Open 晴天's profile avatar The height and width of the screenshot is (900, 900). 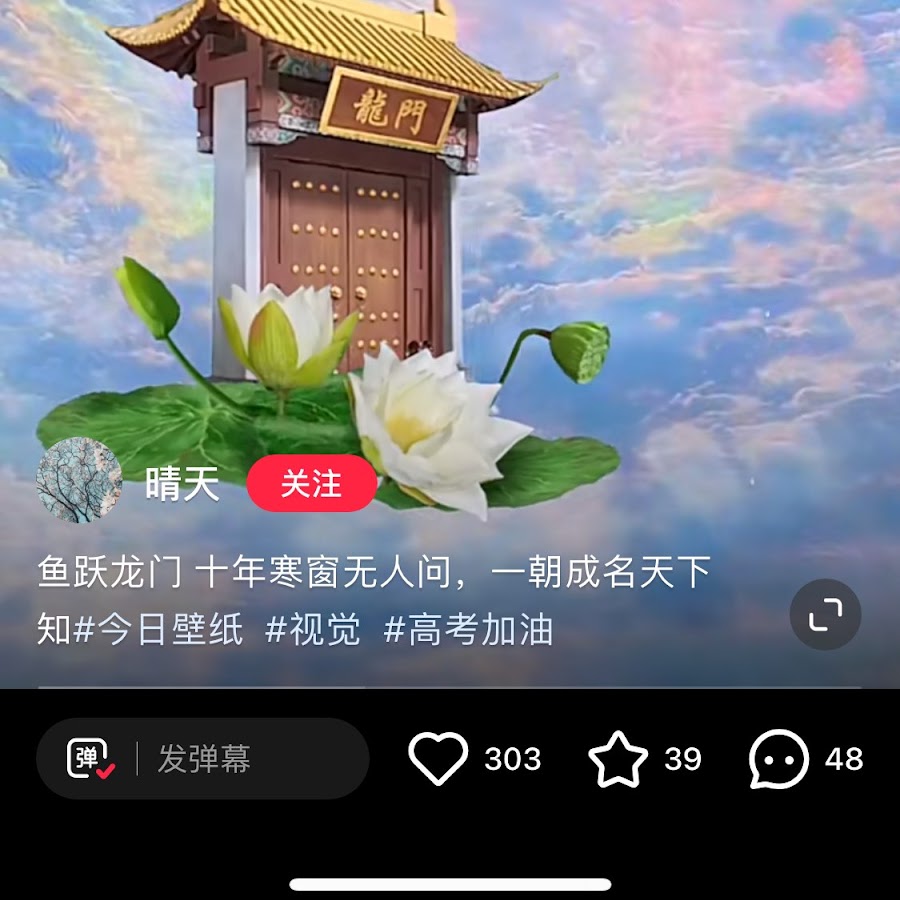tap(79, 481)
